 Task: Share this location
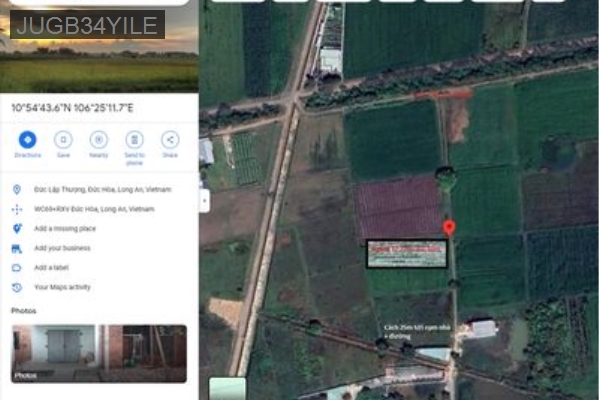(170, 140)
